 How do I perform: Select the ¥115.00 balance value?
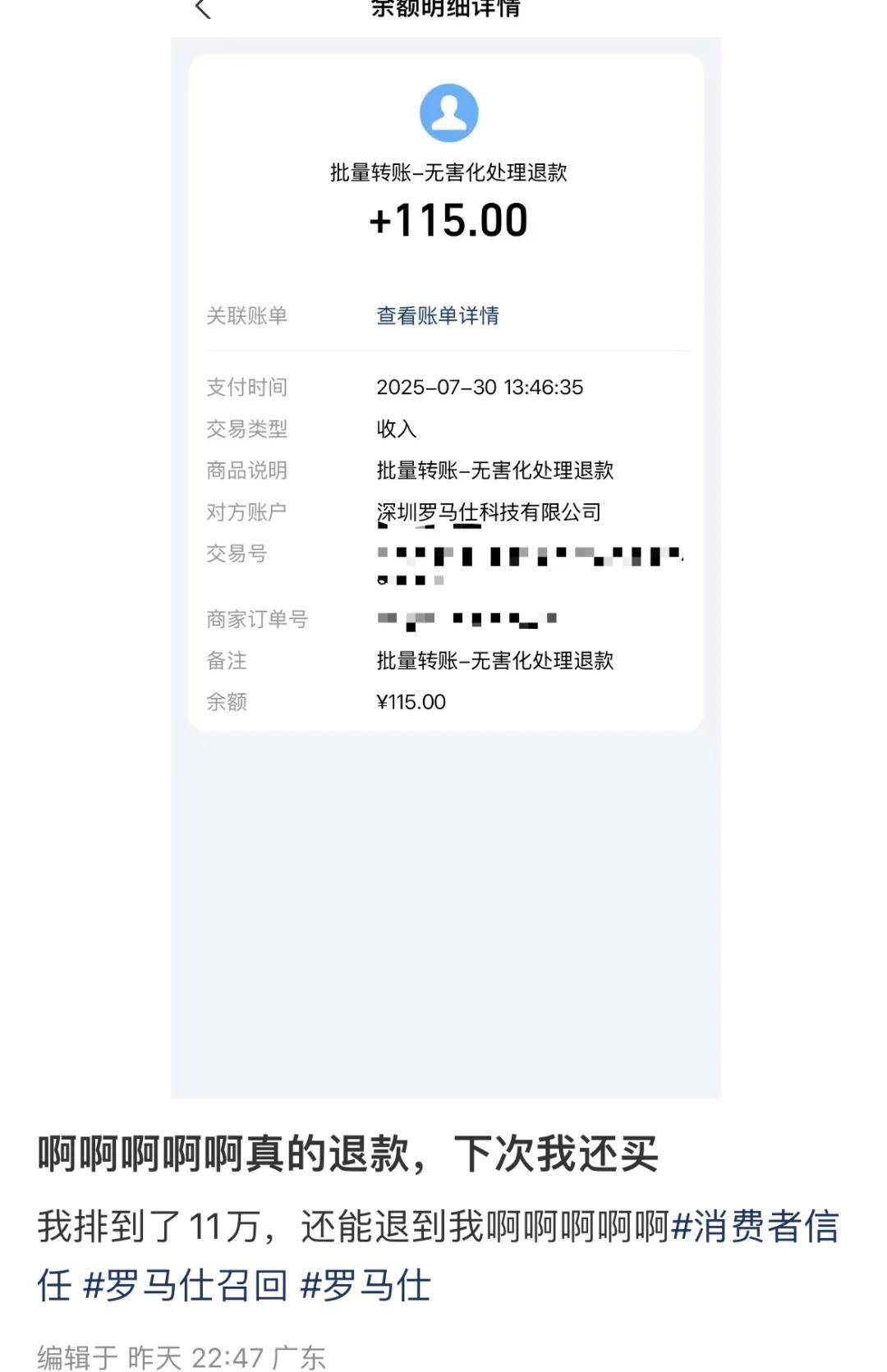tap(409, 702)
